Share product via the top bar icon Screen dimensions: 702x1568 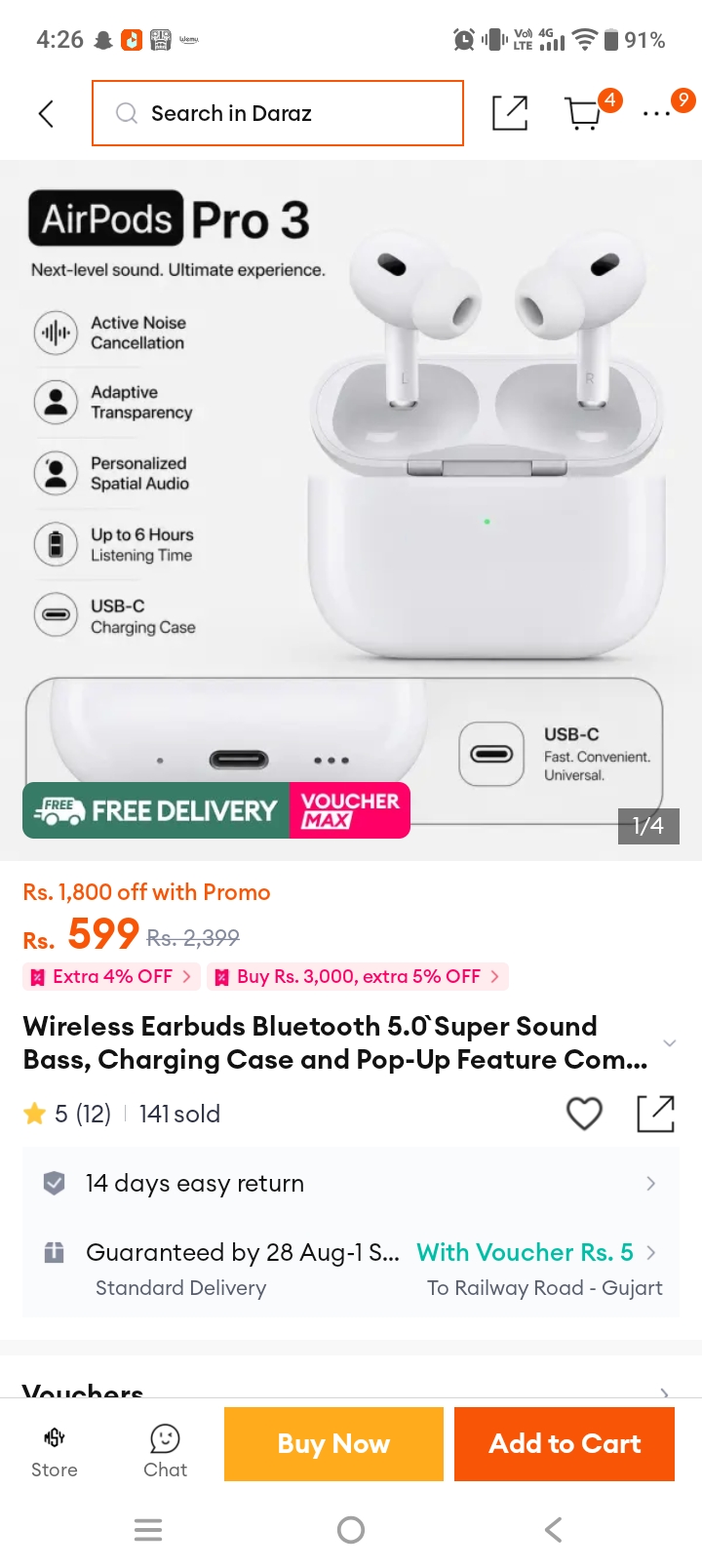[510, 113]
